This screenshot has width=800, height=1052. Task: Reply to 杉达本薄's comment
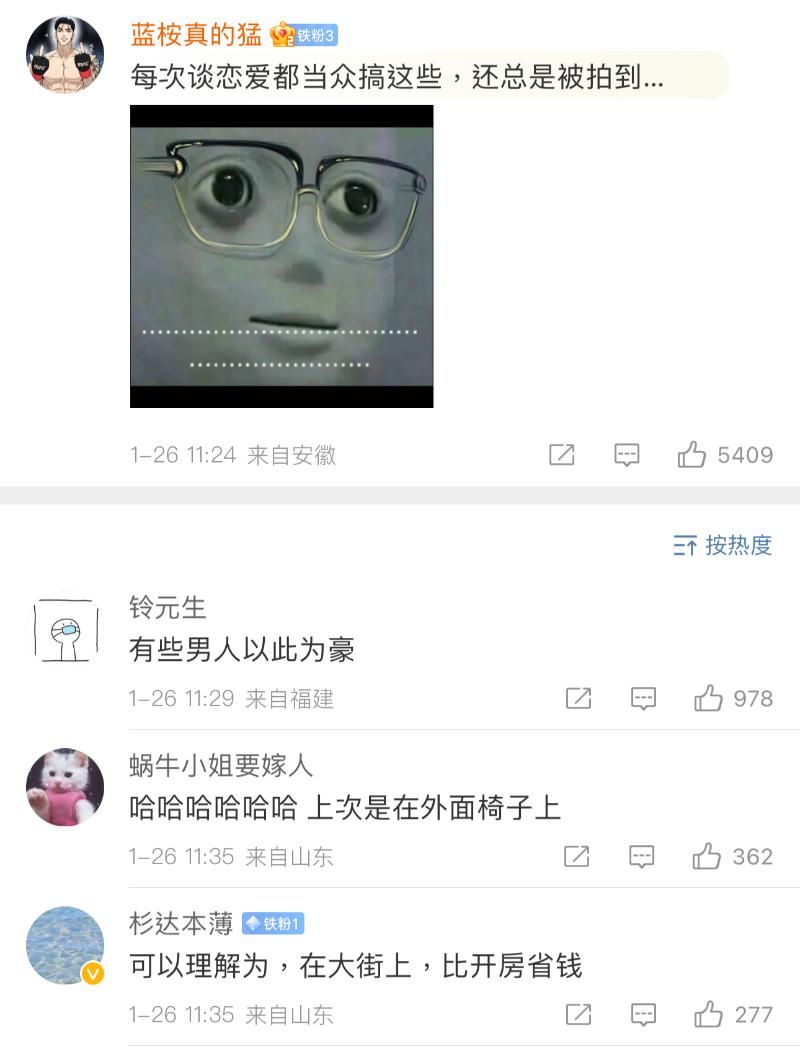coord(643,1015)
